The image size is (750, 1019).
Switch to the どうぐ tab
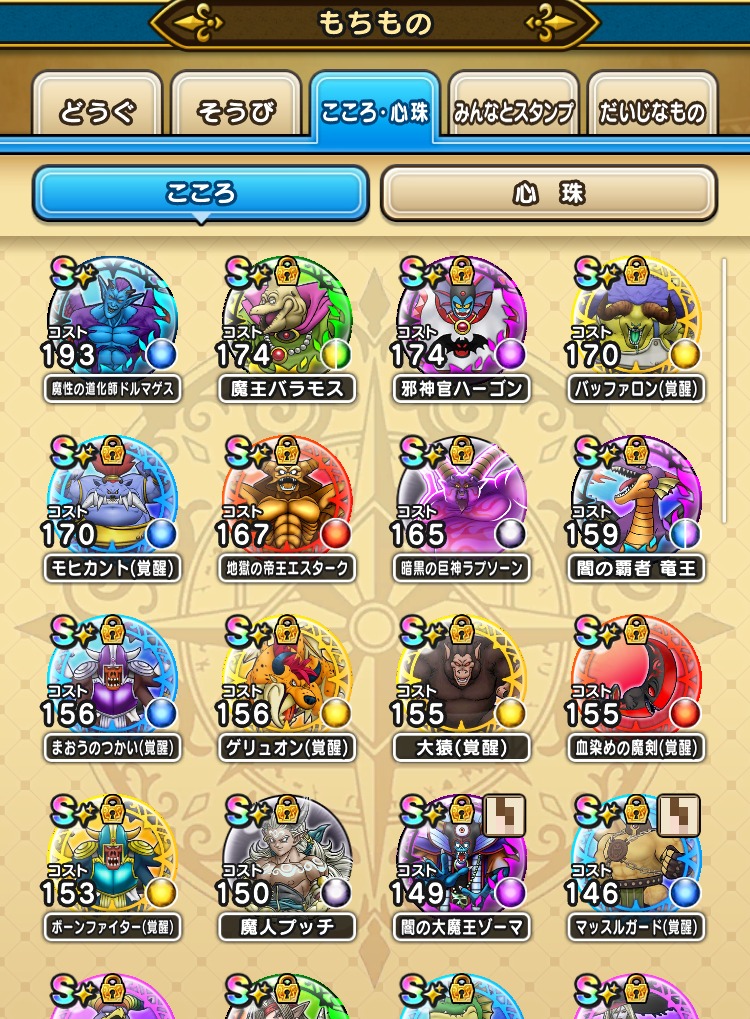click(97, 111)
